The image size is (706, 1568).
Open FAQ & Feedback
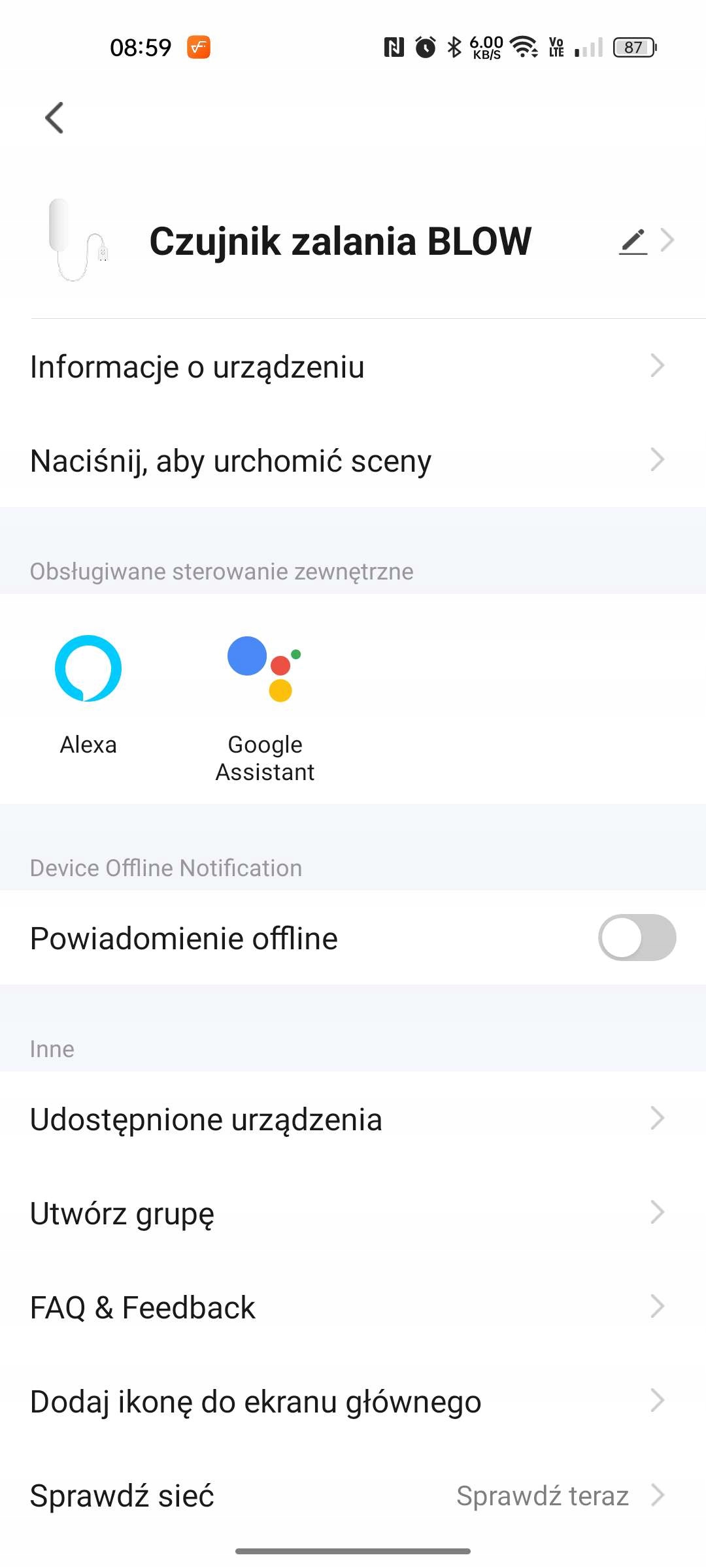coord(353,1307)
